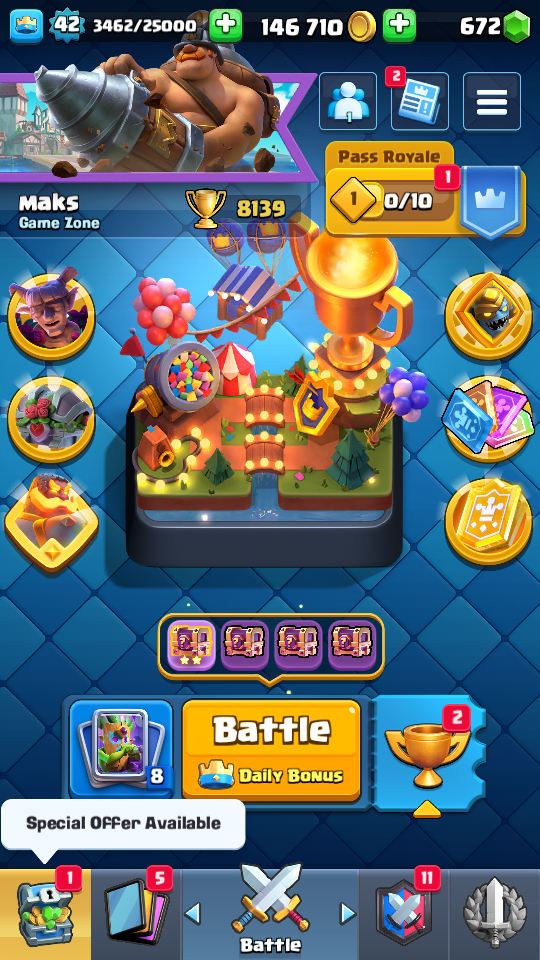The height and width of the screenshot is (960, 540).
Task: Open the Pass Royale progress panel
Action: click(x=426, y=191)
